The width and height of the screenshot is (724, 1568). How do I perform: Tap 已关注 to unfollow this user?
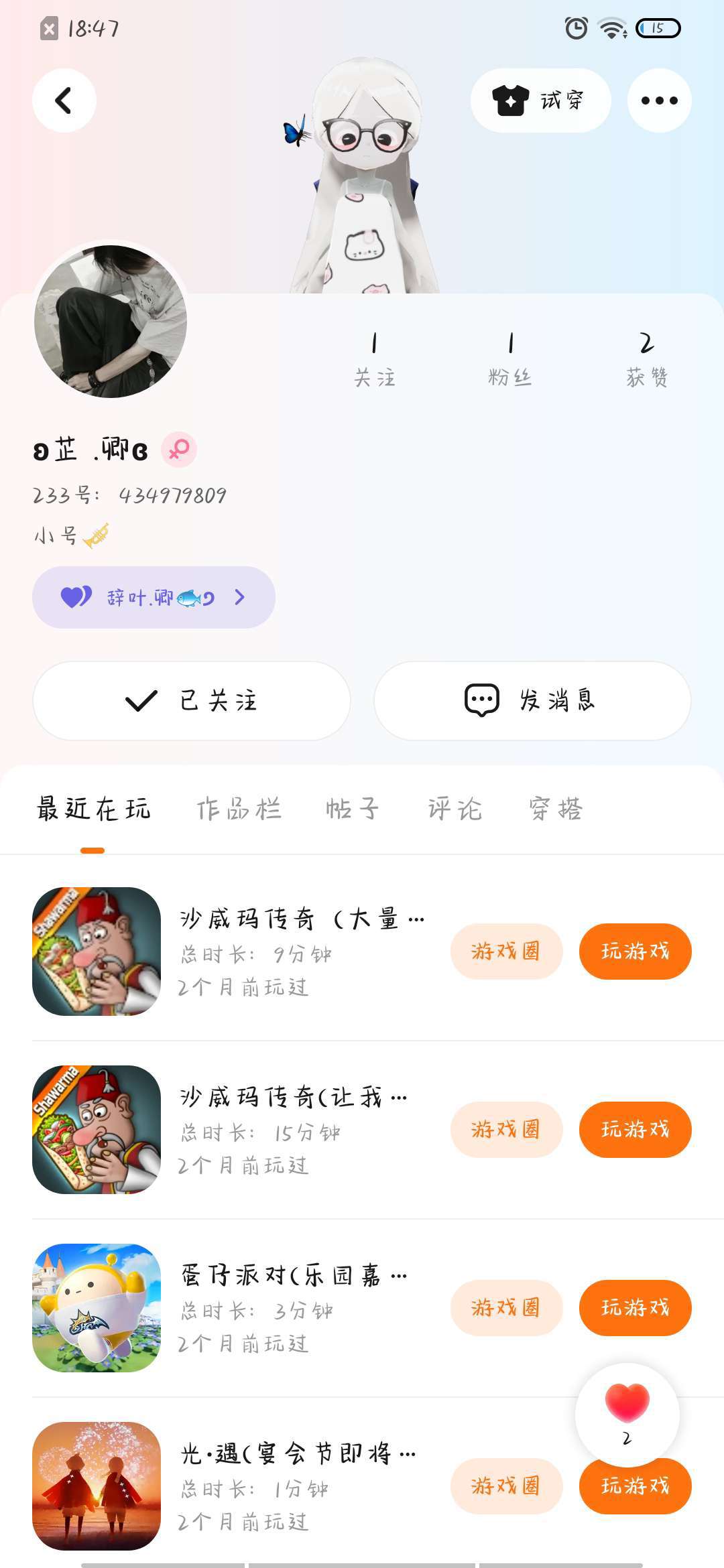tap(192, 701)
